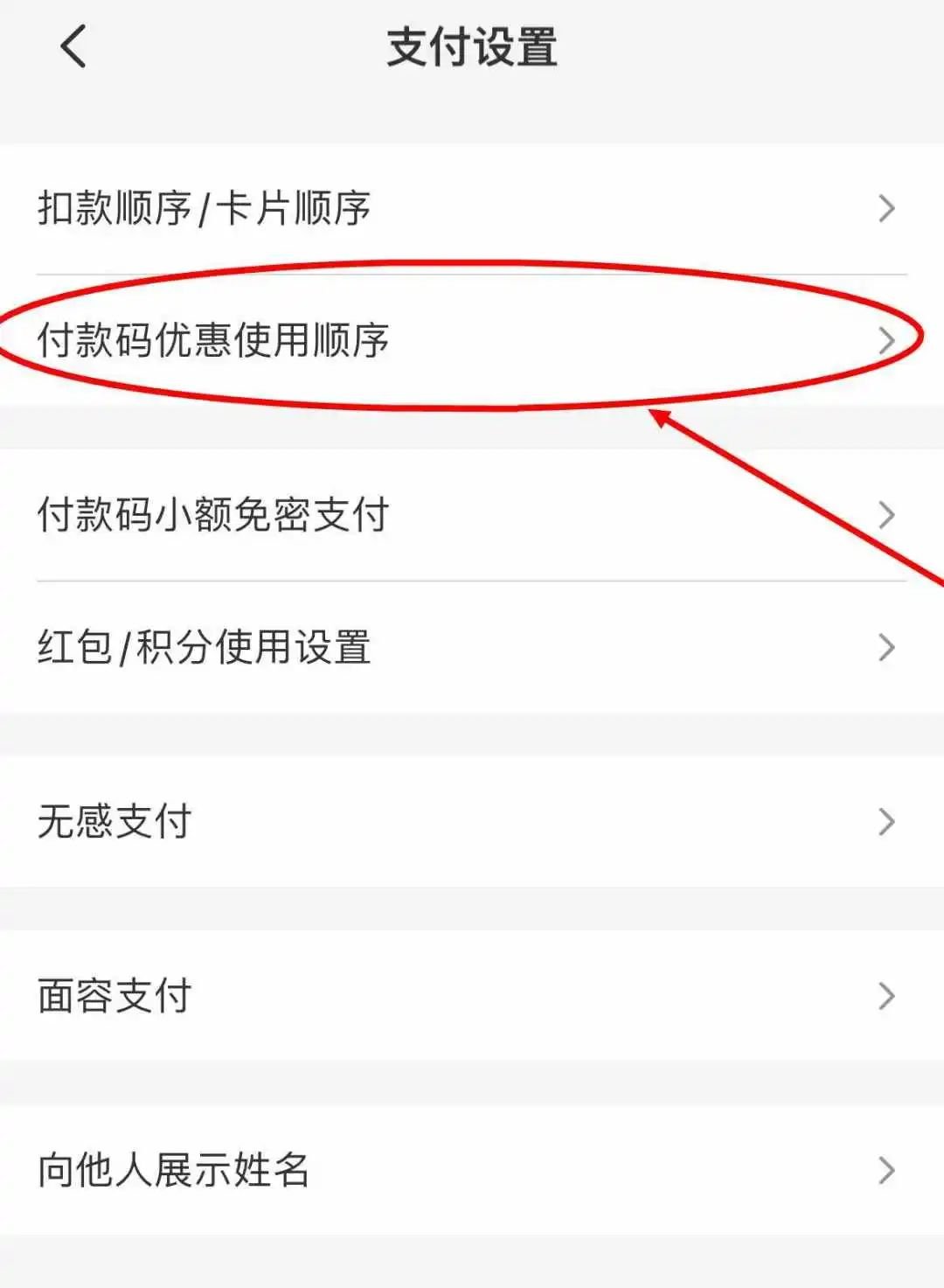Go back from 支付设置 page
The image size is (944, 1288).
point(73,46)
